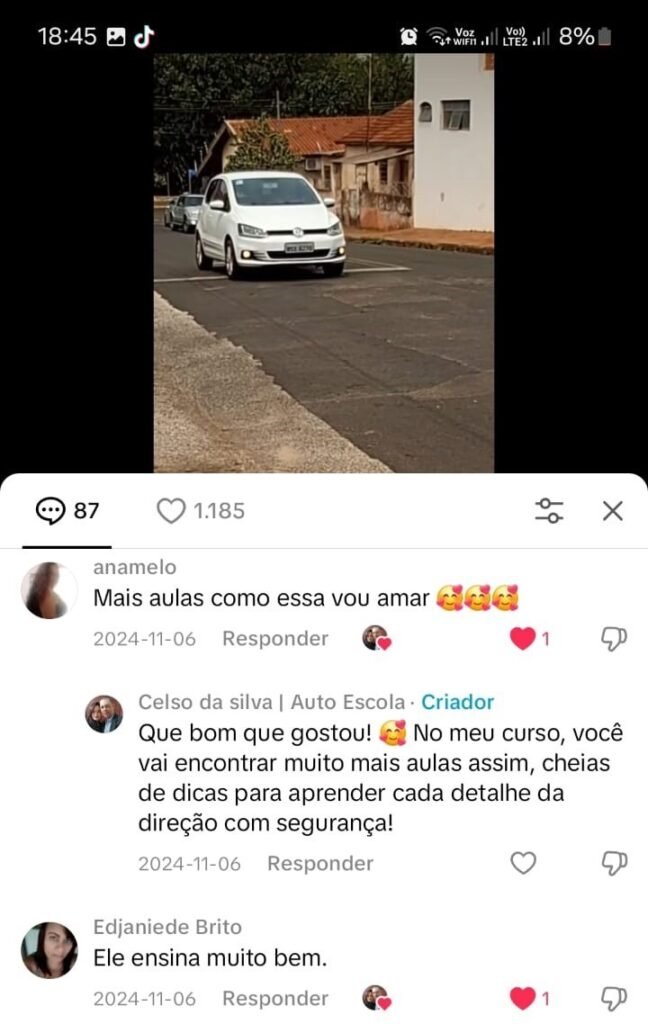Dislike Celso da silva's reply
This screenshot has height=1024, width=648.
coord(613,864)
